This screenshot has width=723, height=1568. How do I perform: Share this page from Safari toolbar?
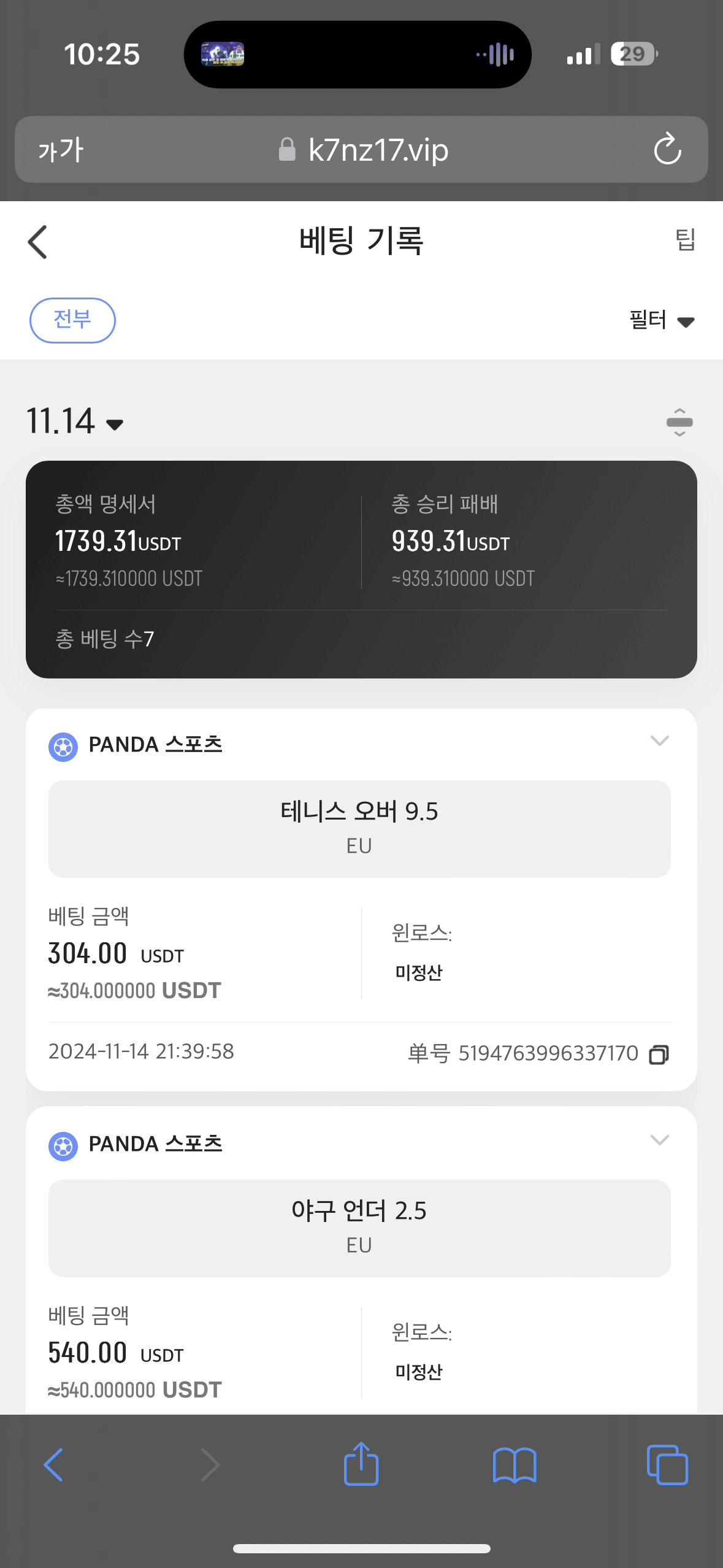click(361, 1464)
